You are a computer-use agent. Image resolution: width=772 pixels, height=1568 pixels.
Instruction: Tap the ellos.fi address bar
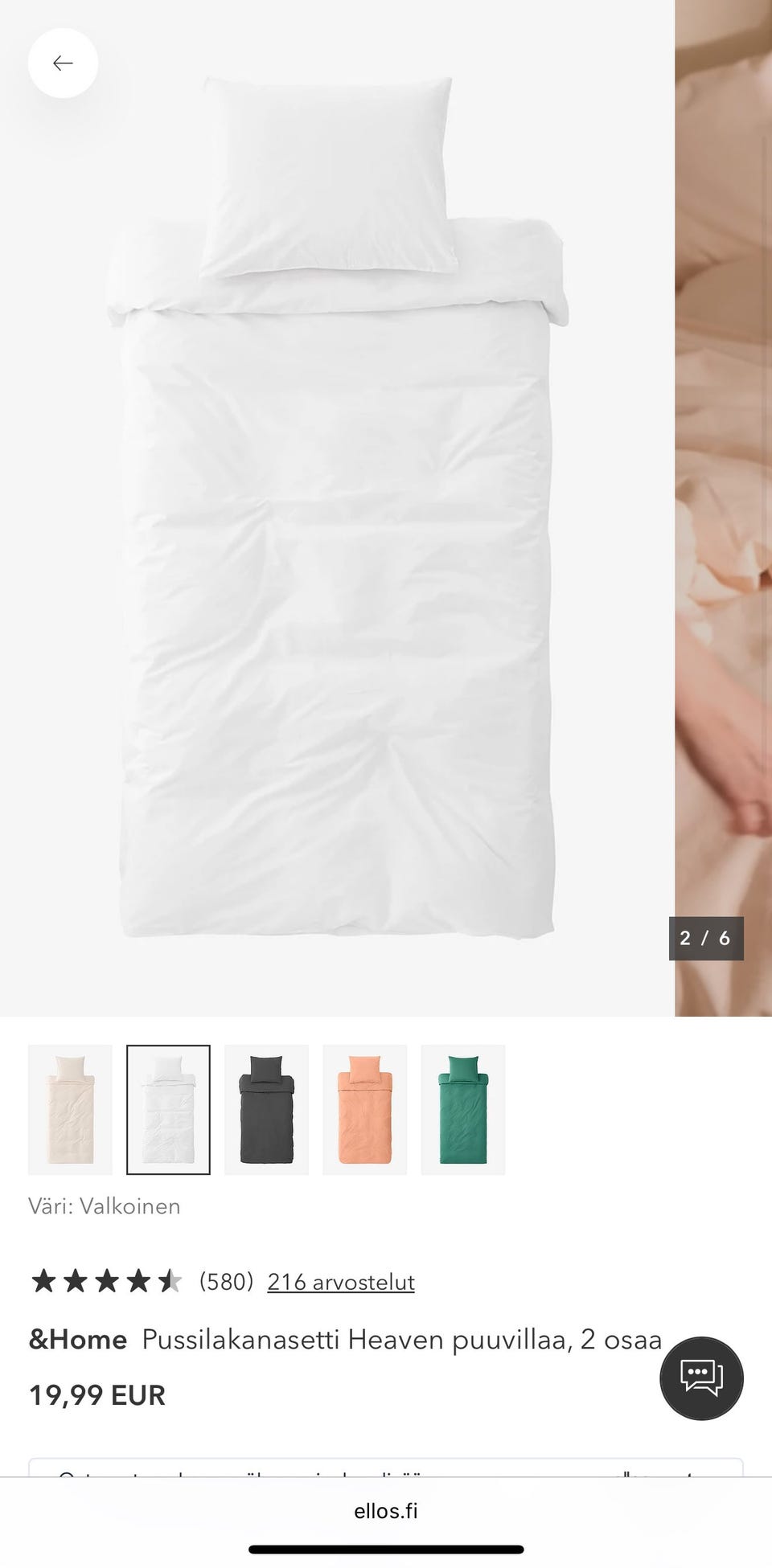point(386,1511)
